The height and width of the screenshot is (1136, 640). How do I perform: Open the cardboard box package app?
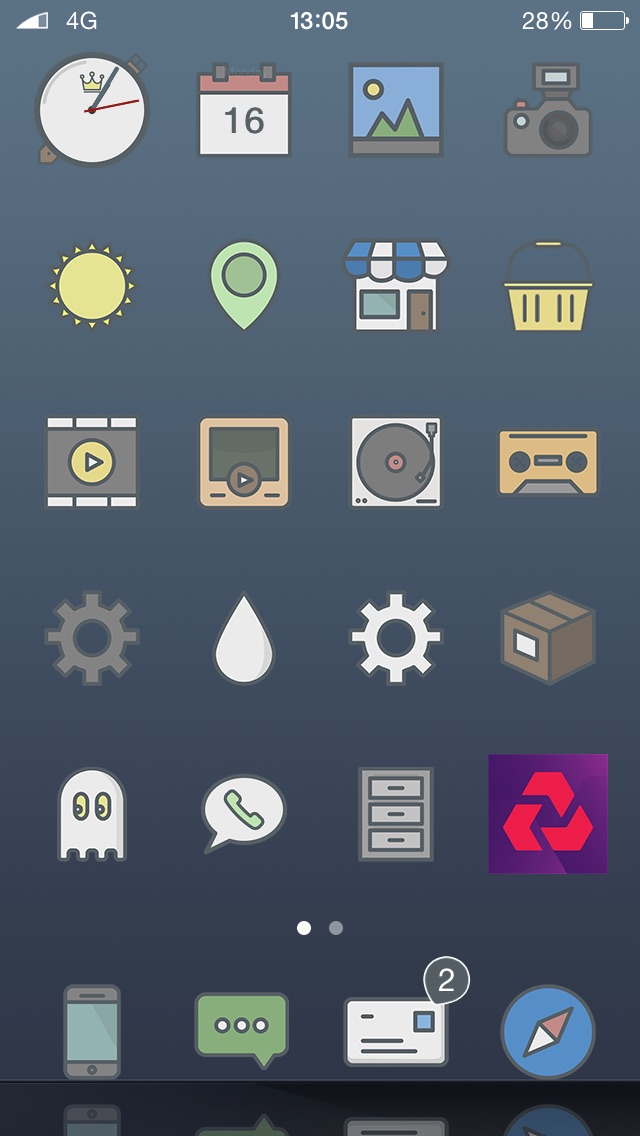548,638
